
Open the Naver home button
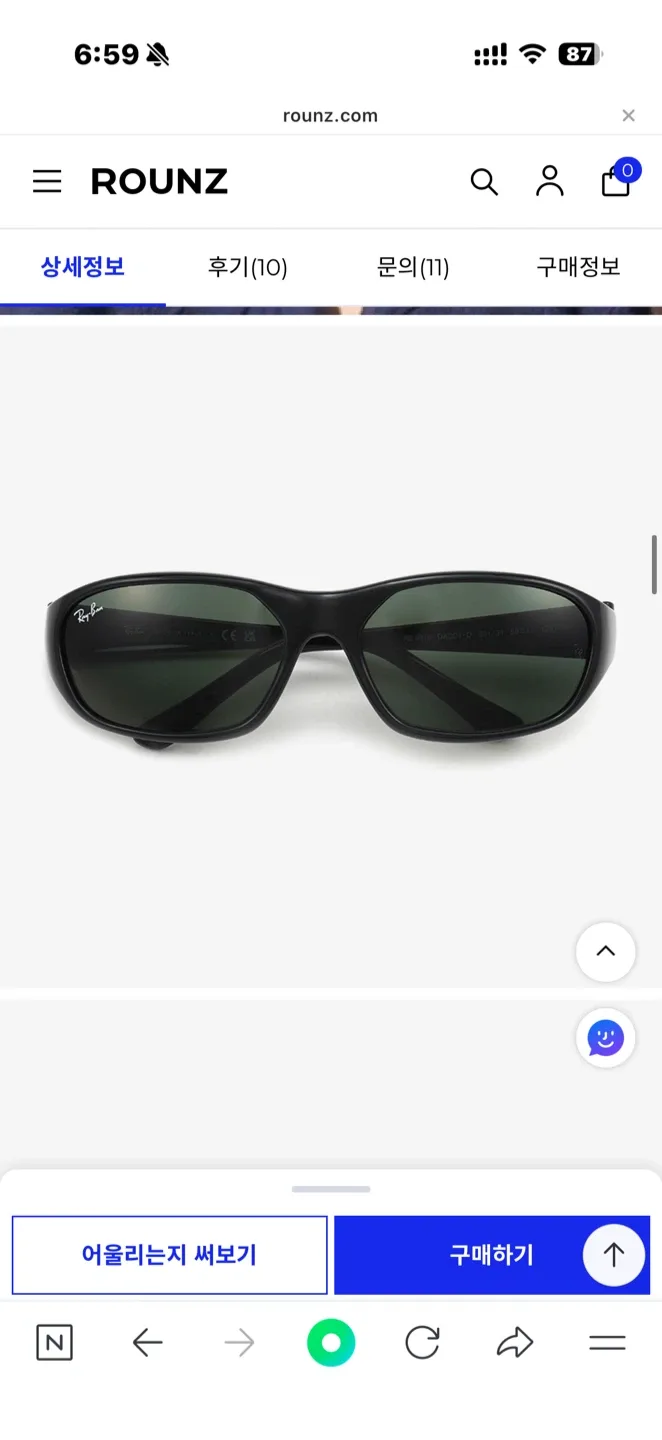click(55, 1343)
